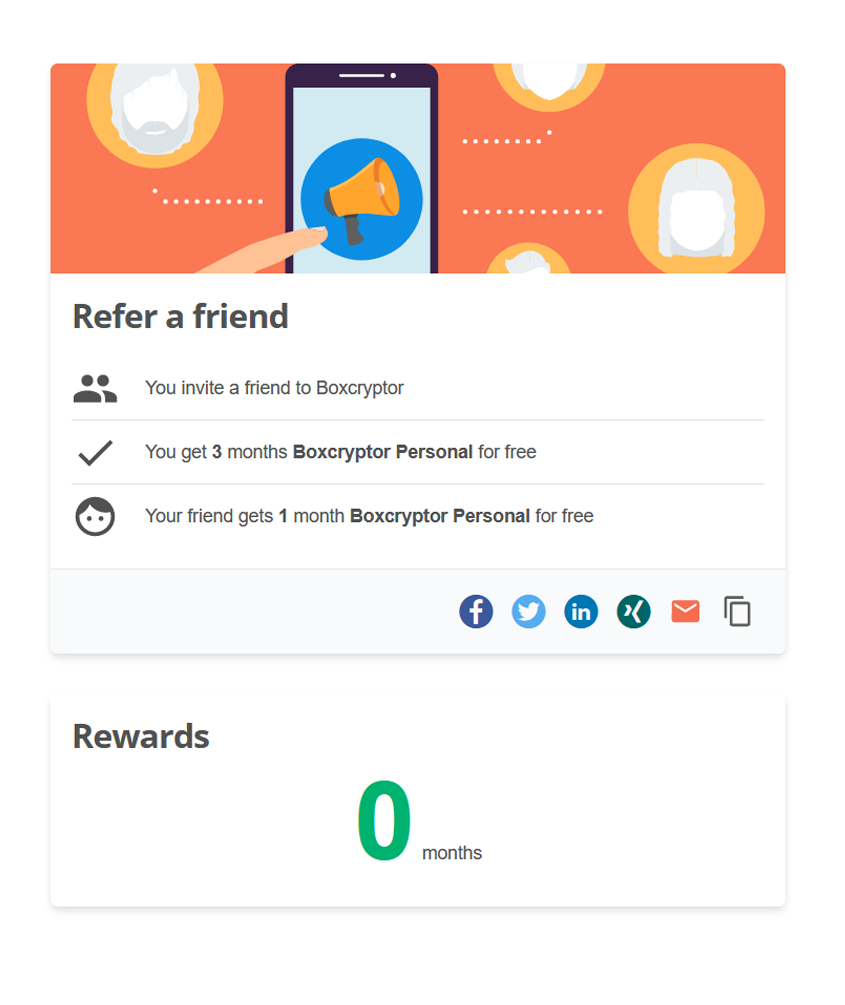Send the referral by email
The height and width of the screenshot is (1005, 845).
click(x=685, y=611)
